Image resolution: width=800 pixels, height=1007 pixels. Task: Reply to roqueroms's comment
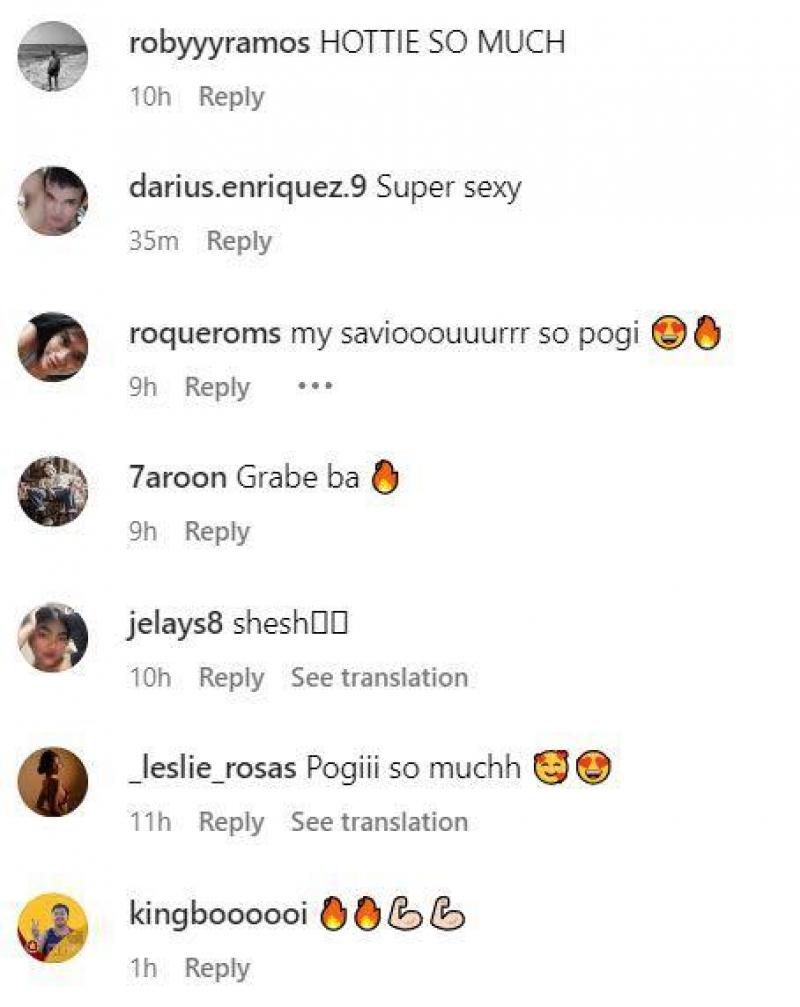[217, 387]
